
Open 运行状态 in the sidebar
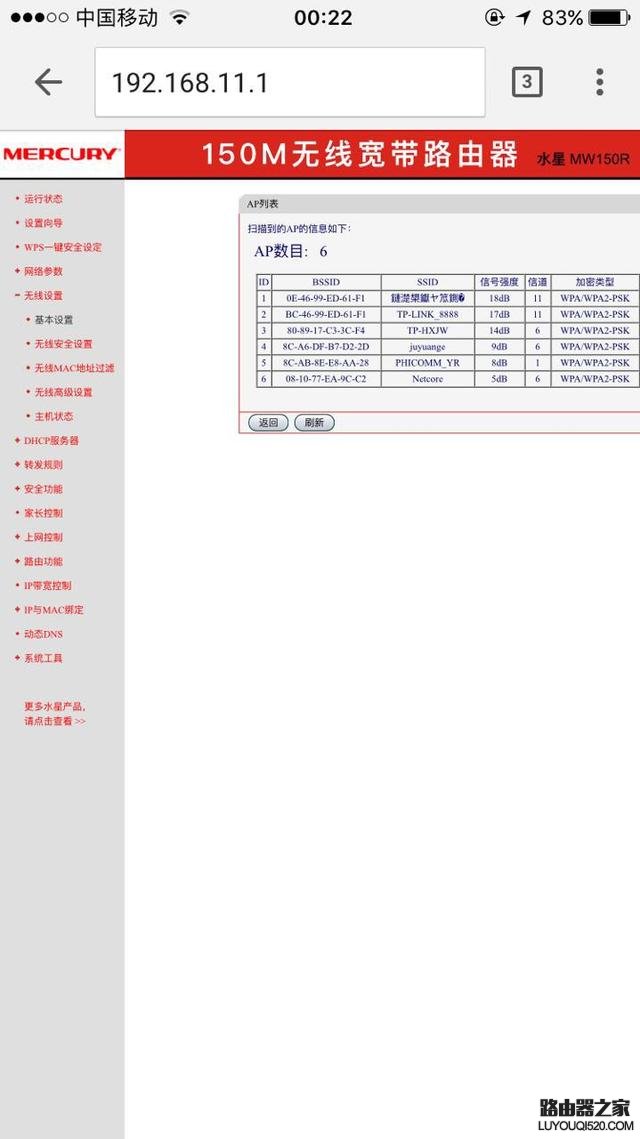click(x=43, y=199)
